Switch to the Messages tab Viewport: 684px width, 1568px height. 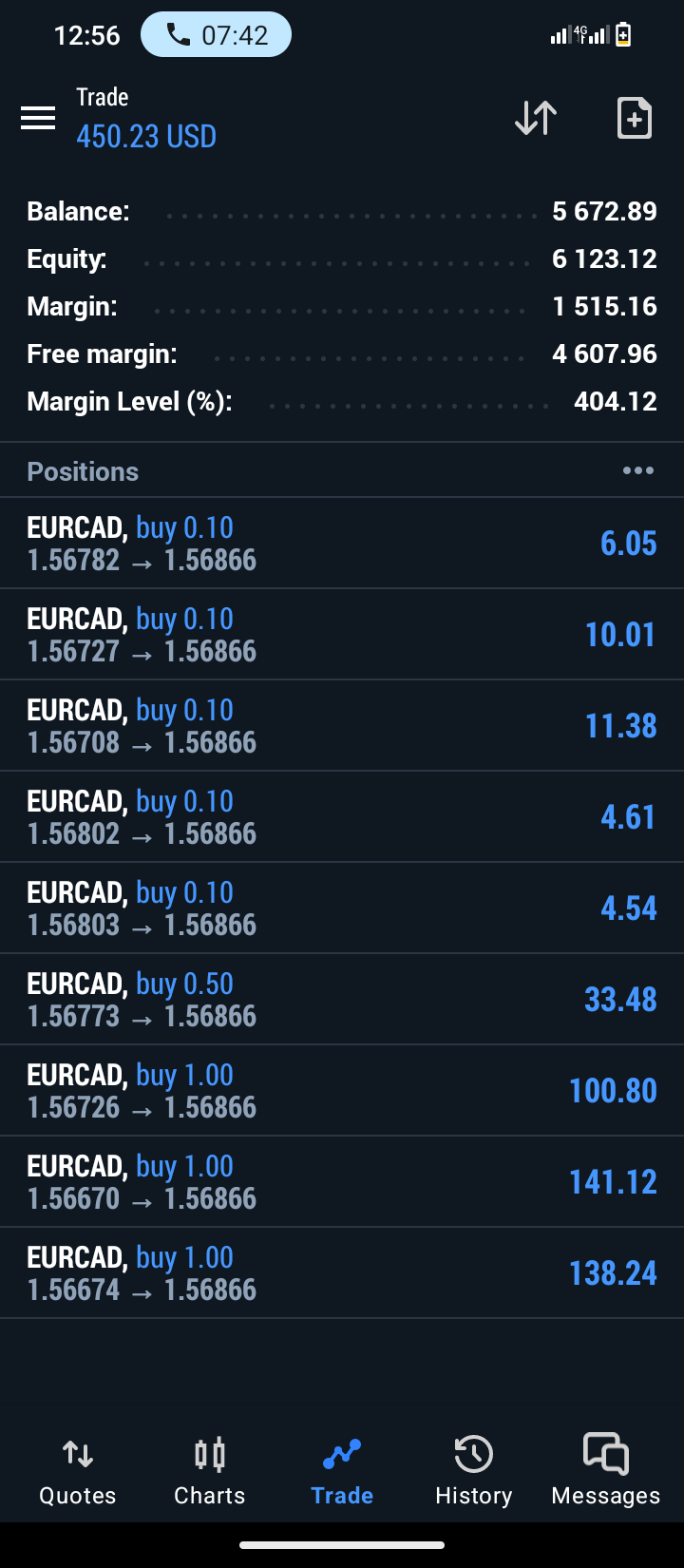point(606,1471)
